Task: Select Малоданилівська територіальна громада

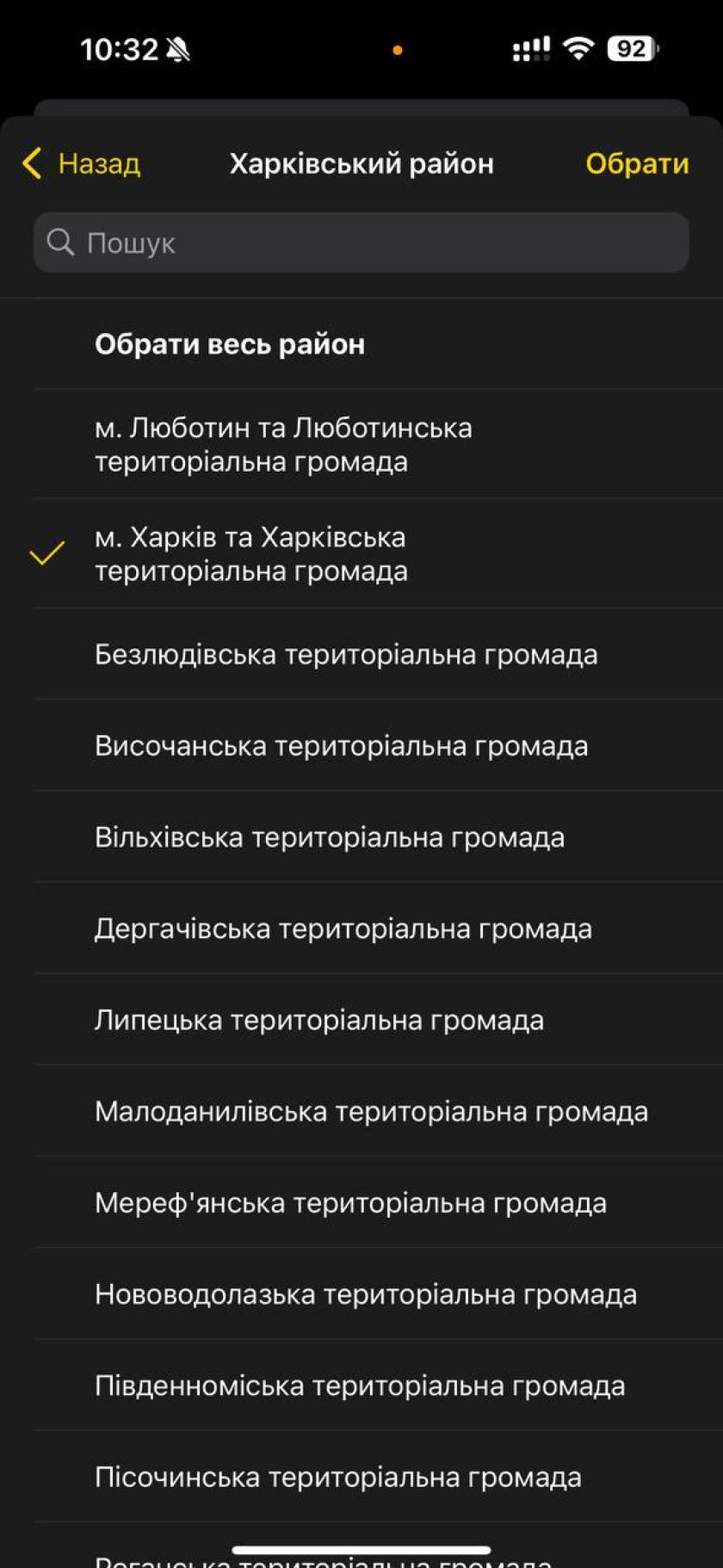Action: point(371,1111)
